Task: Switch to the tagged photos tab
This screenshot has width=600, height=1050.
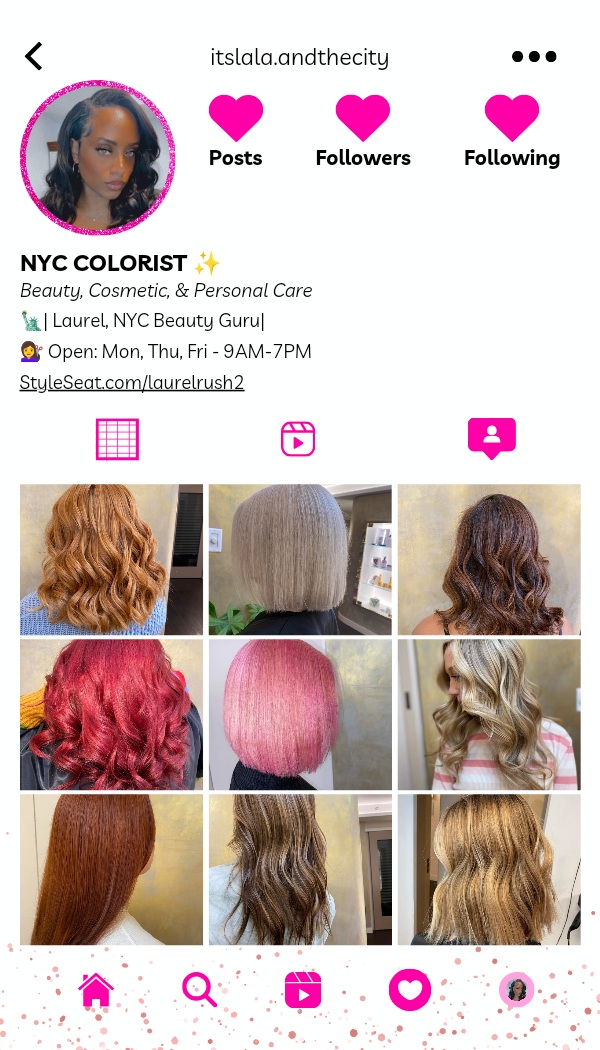Action: click(491, 438)
